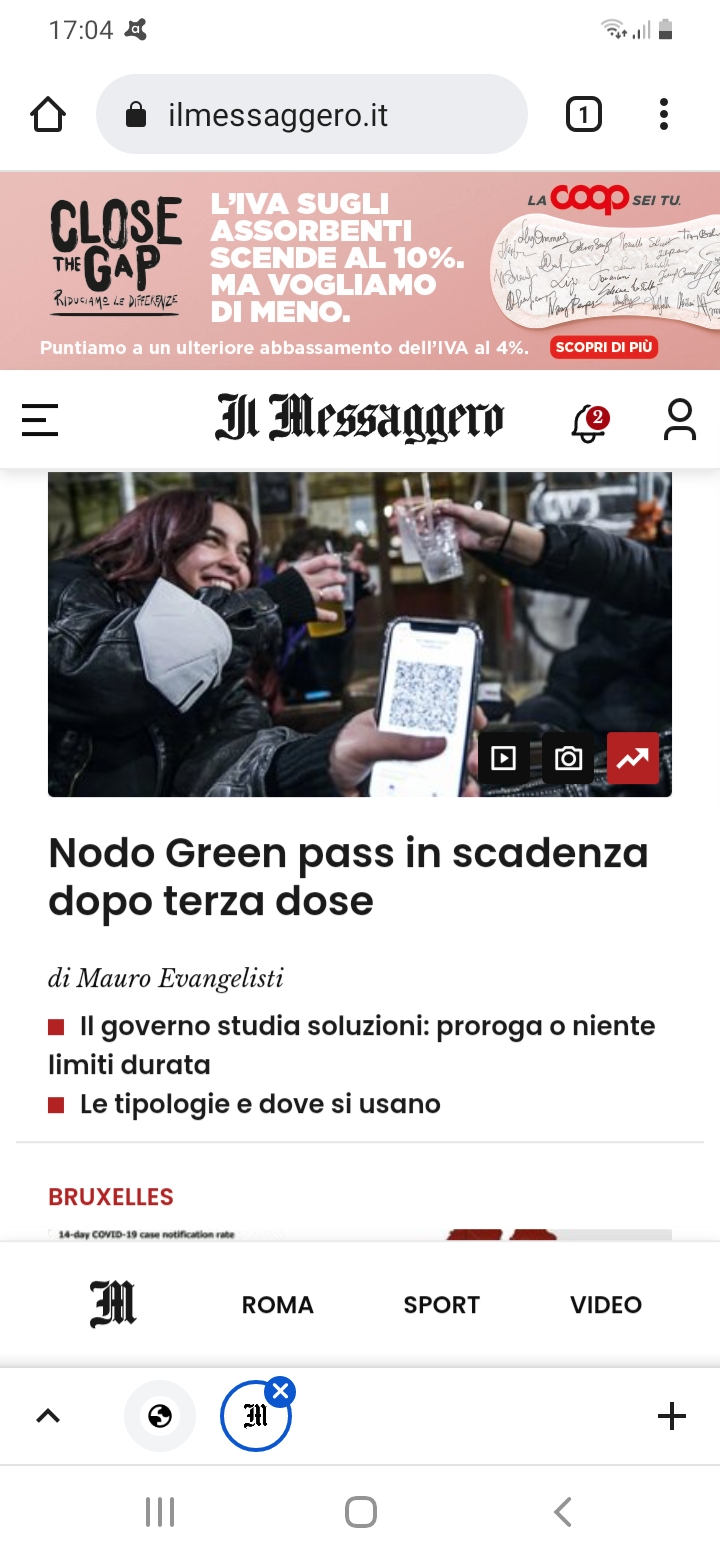The width and height of the screenshot is (720, 1560).
Task: Add a new browser tab
Action: [671, 1416]
